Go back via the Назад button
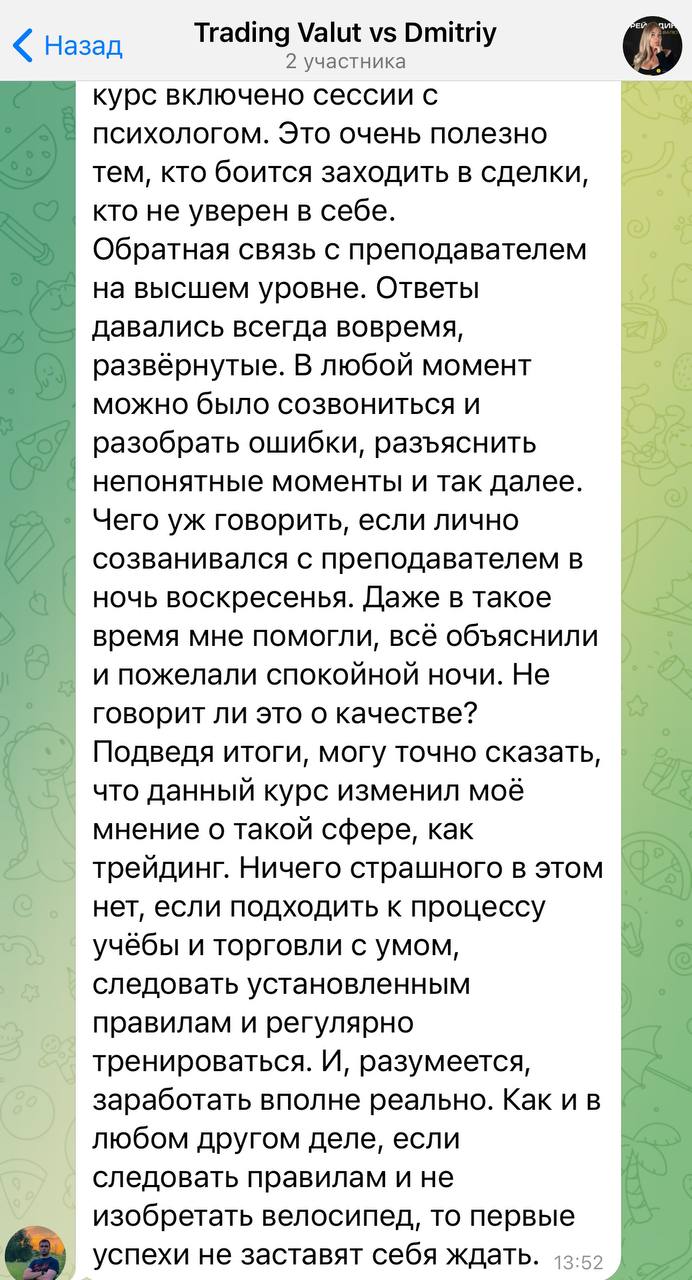The image size is (692, 1280). point(68,45)
